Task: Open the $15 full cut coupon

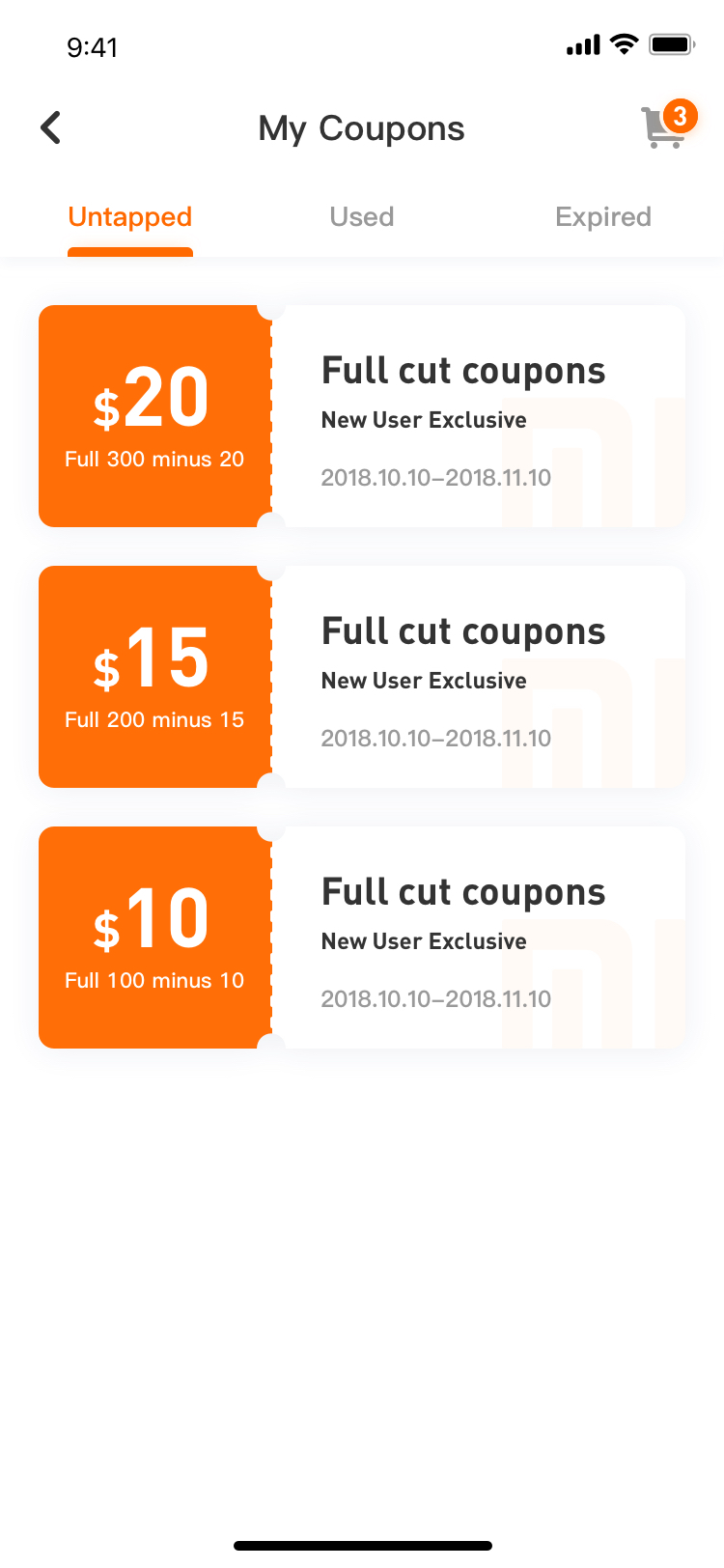Action: tap(362, 677)
